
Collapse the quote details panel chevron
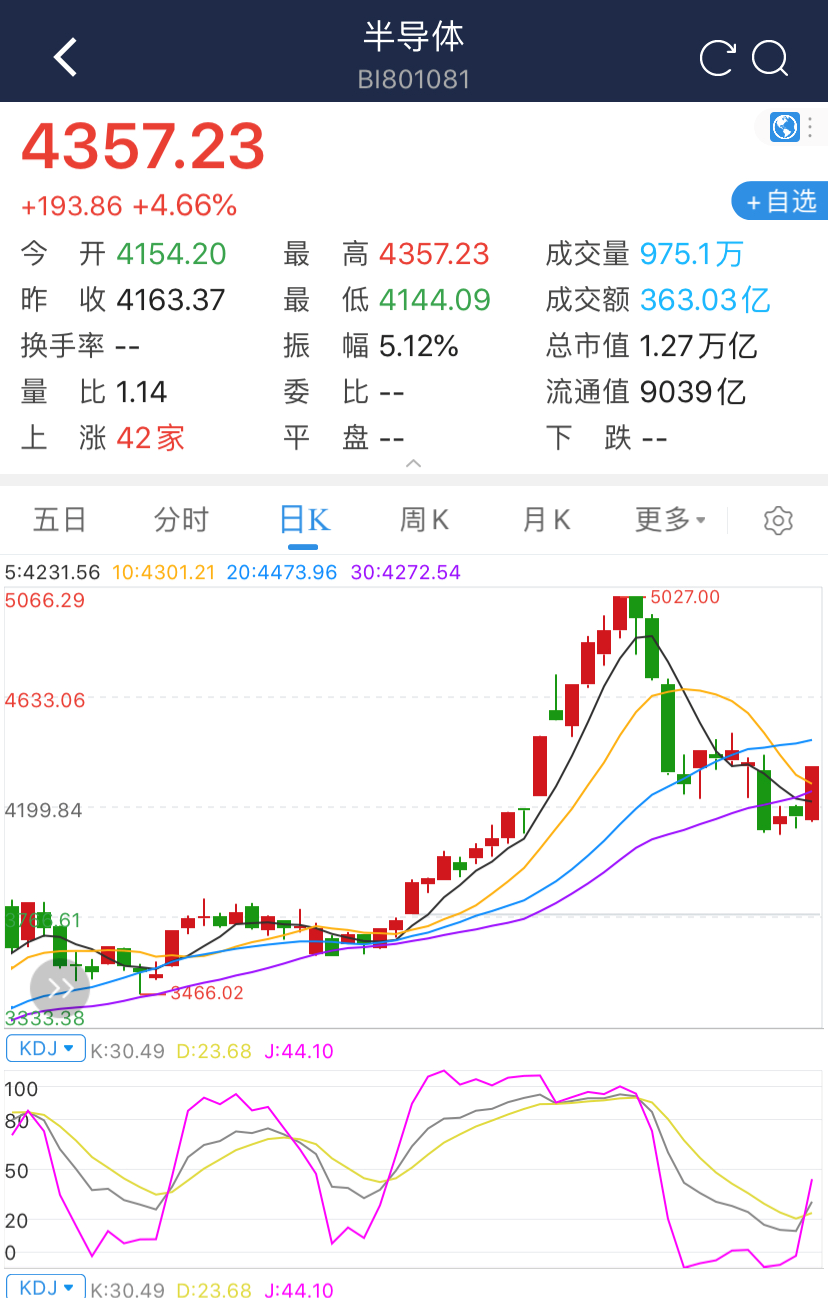click(414, 464)
